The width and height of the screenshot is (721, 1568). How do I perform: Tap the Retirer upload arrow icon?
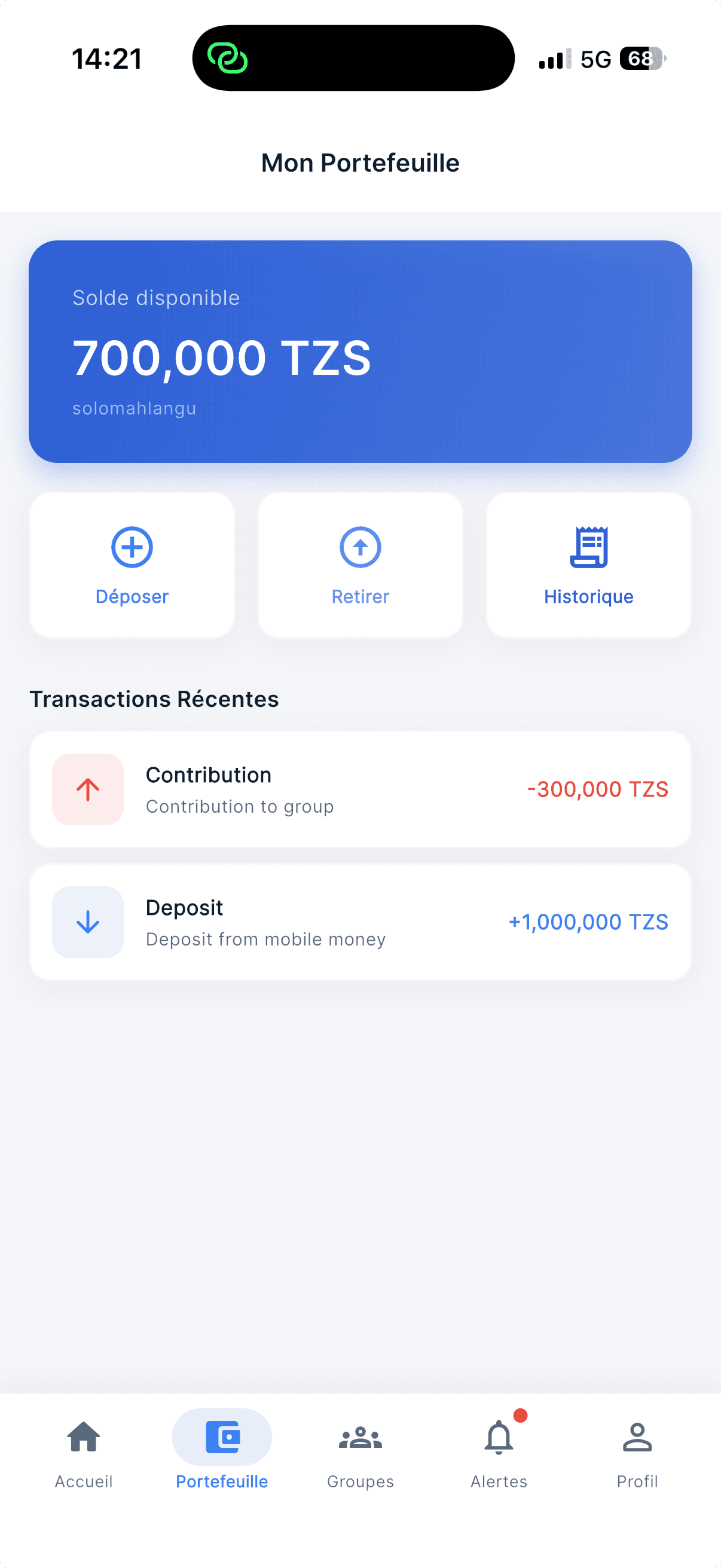pos(359,547)
